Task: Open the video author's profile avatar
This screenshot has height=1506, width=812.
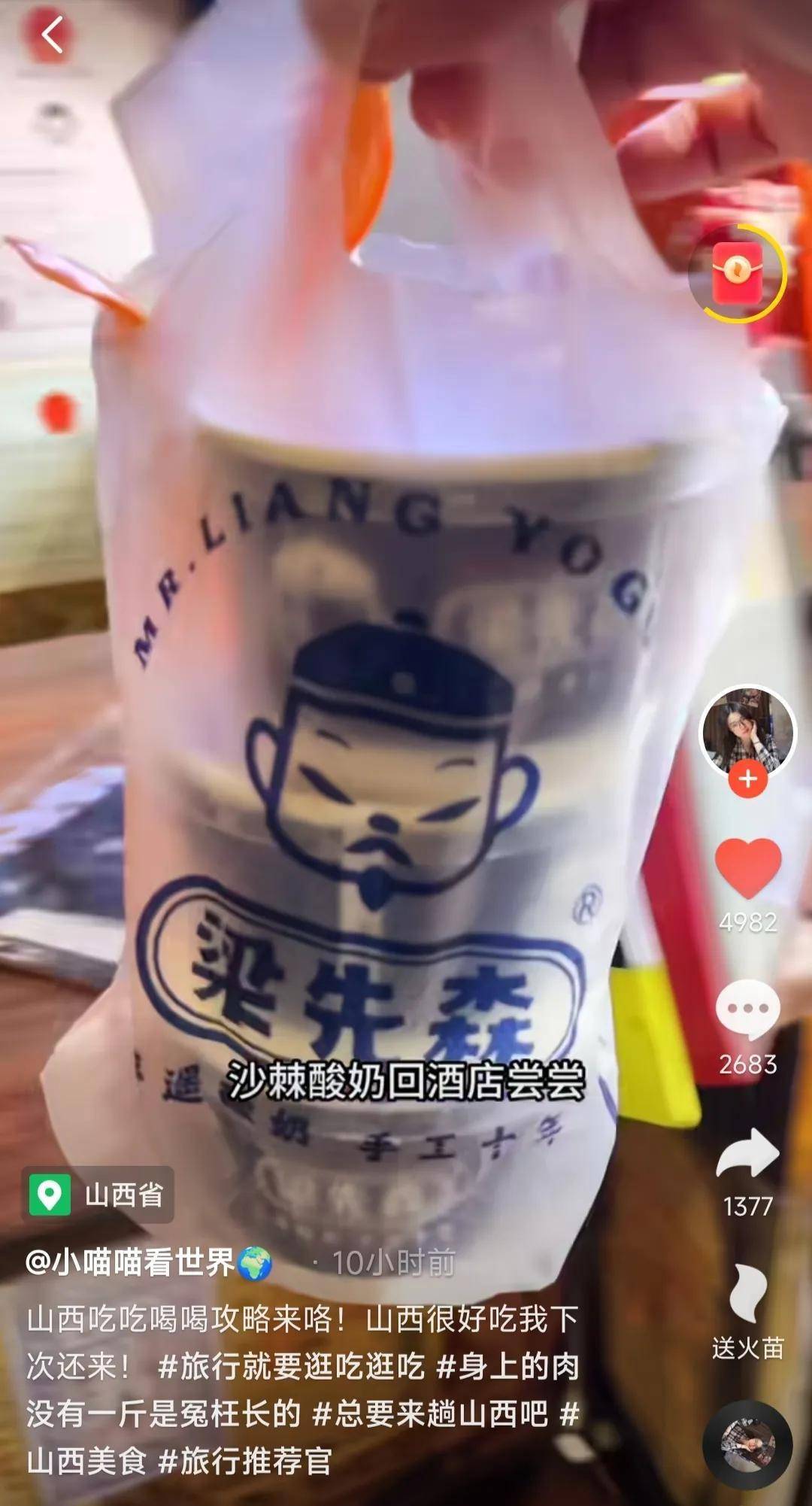Action: coord(747,731)
